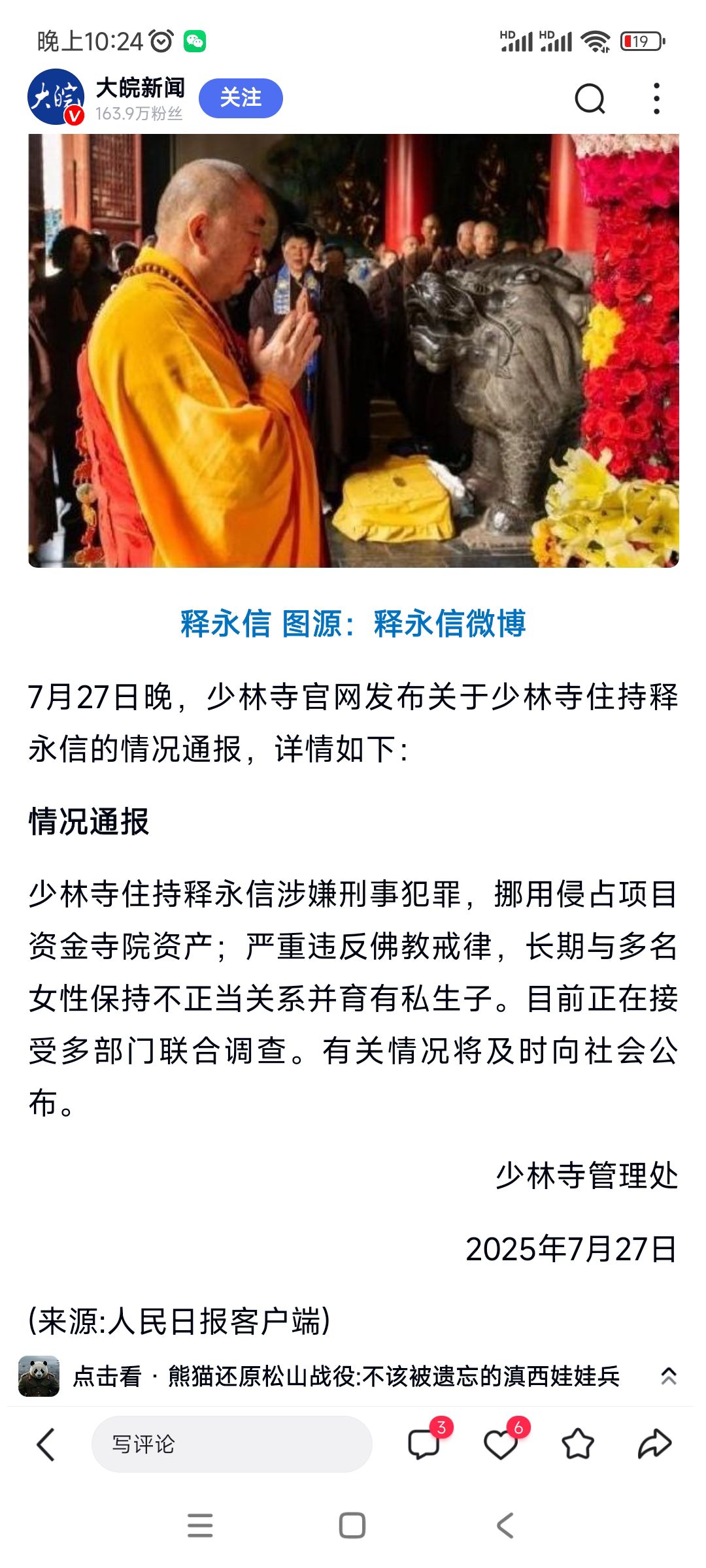This screenshot has height=1568, width=706.
Task: Open the comments with 3 replies
Action: [424, 1444]
